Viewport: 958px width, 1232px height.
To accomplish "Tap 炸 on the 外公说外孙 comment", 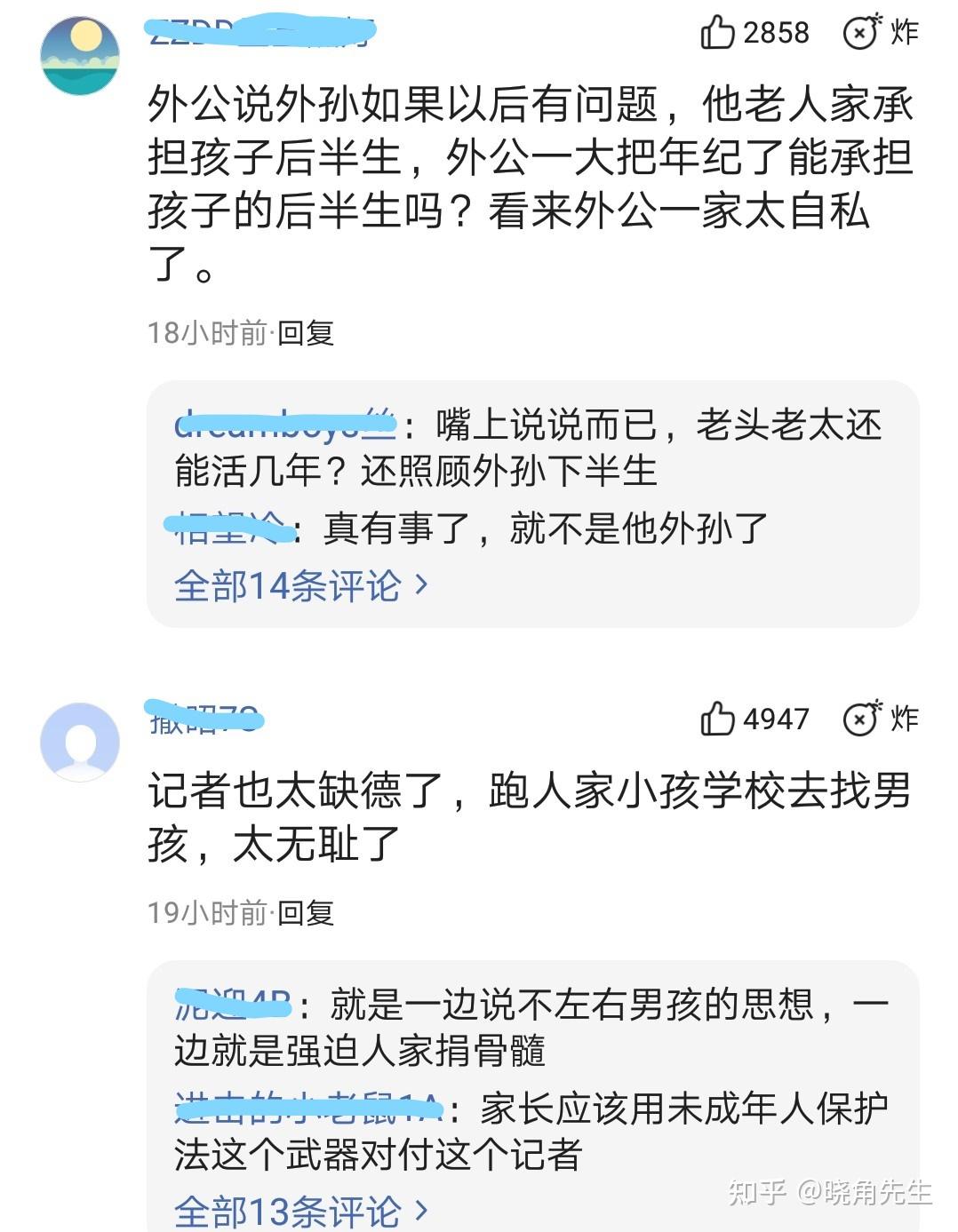I will [880, 33].
